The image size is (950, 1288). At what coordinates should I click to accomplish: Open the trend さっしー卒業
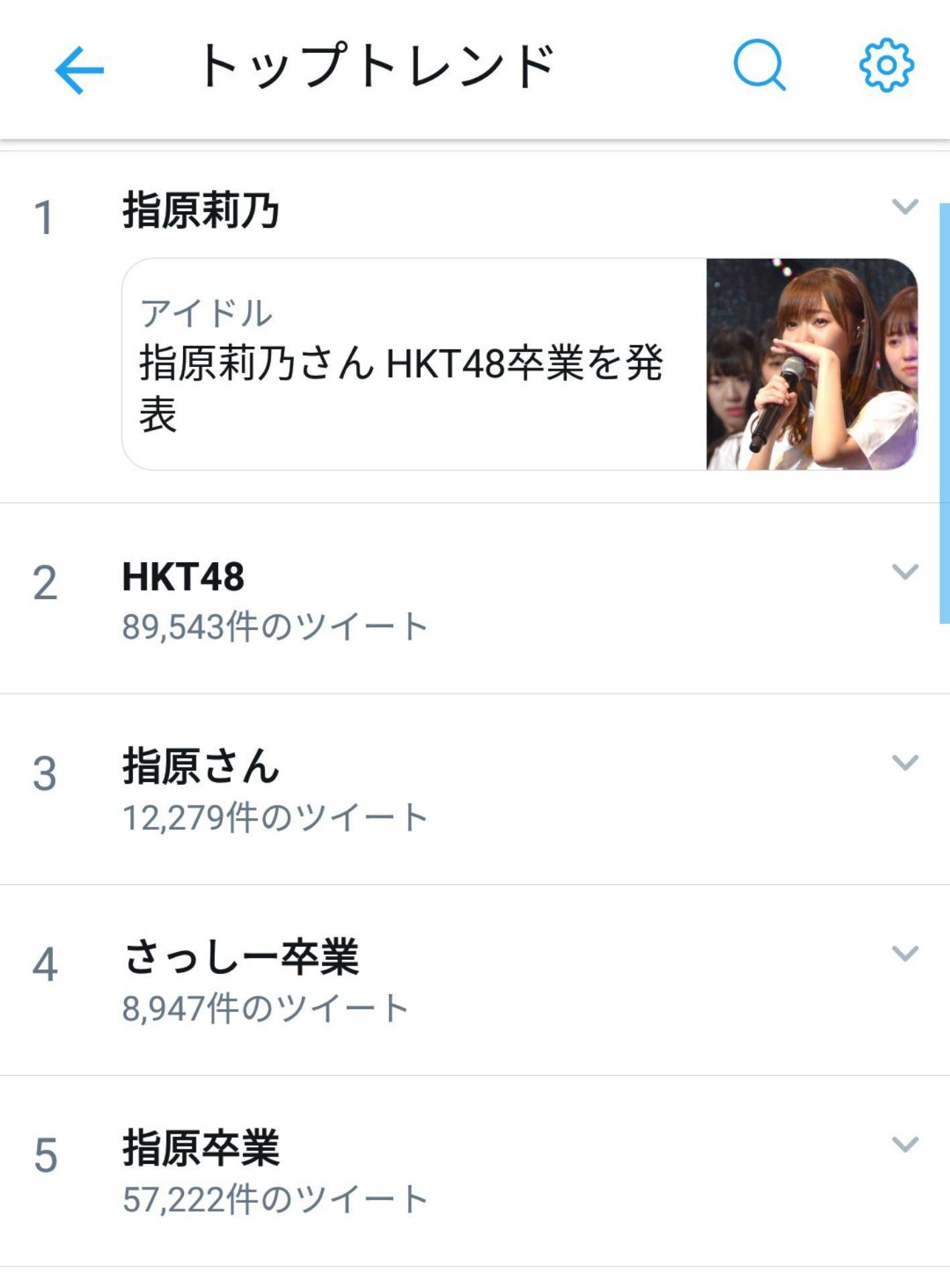click(x=242, y=958)
